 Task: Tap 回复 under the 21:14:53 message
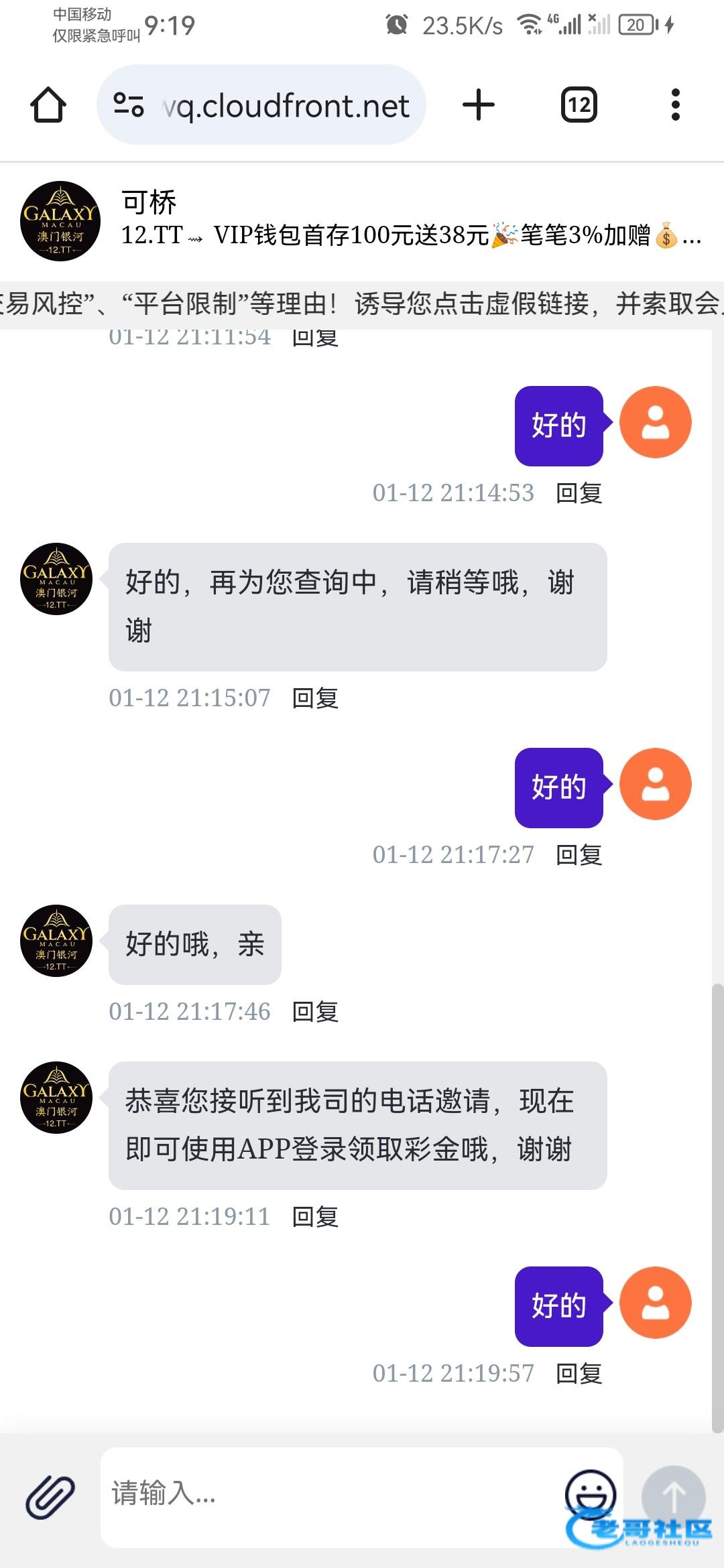pos(579,493)
